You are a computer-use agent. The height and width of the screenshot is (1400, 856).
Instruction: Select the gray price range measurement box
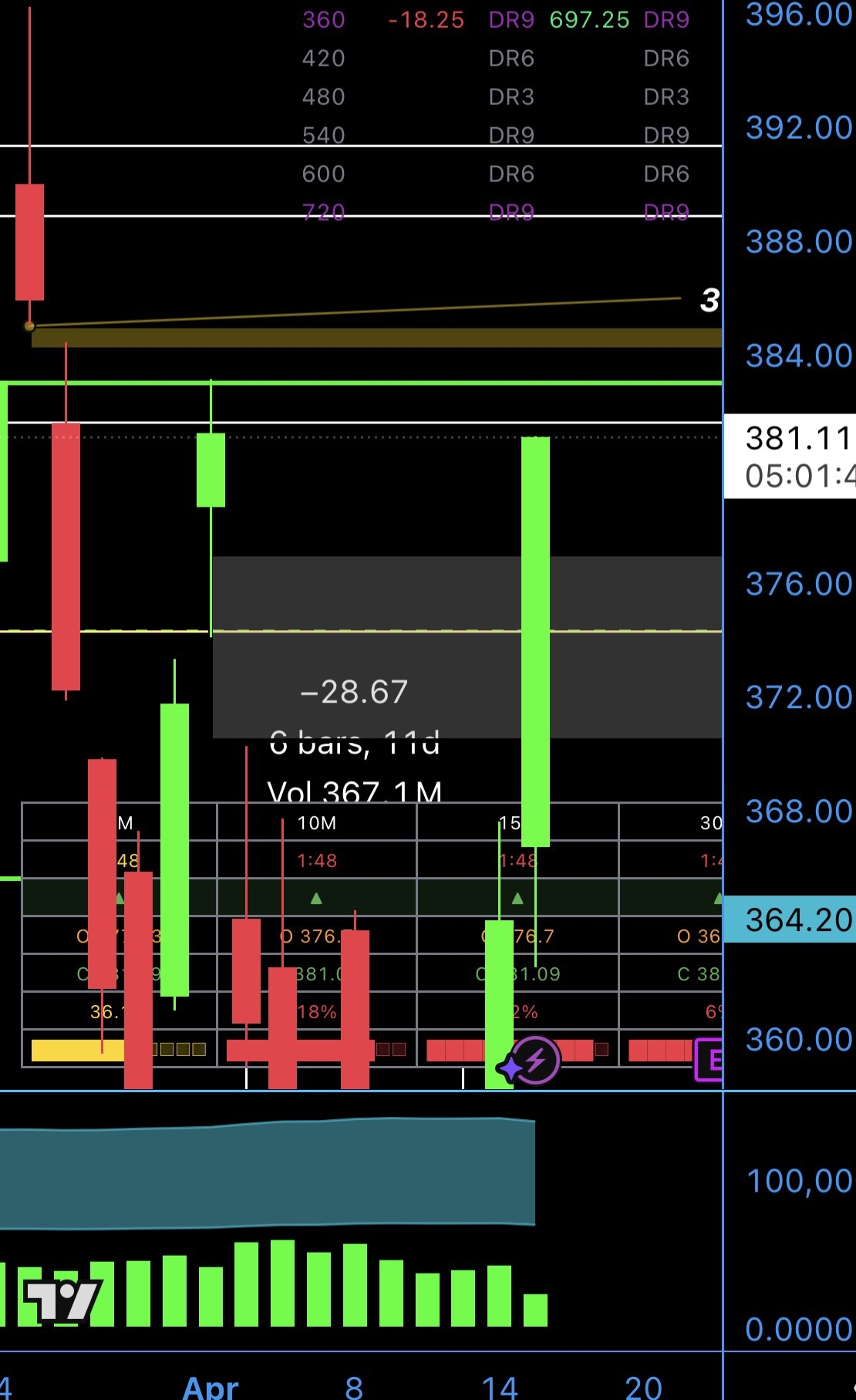point(467,647)
